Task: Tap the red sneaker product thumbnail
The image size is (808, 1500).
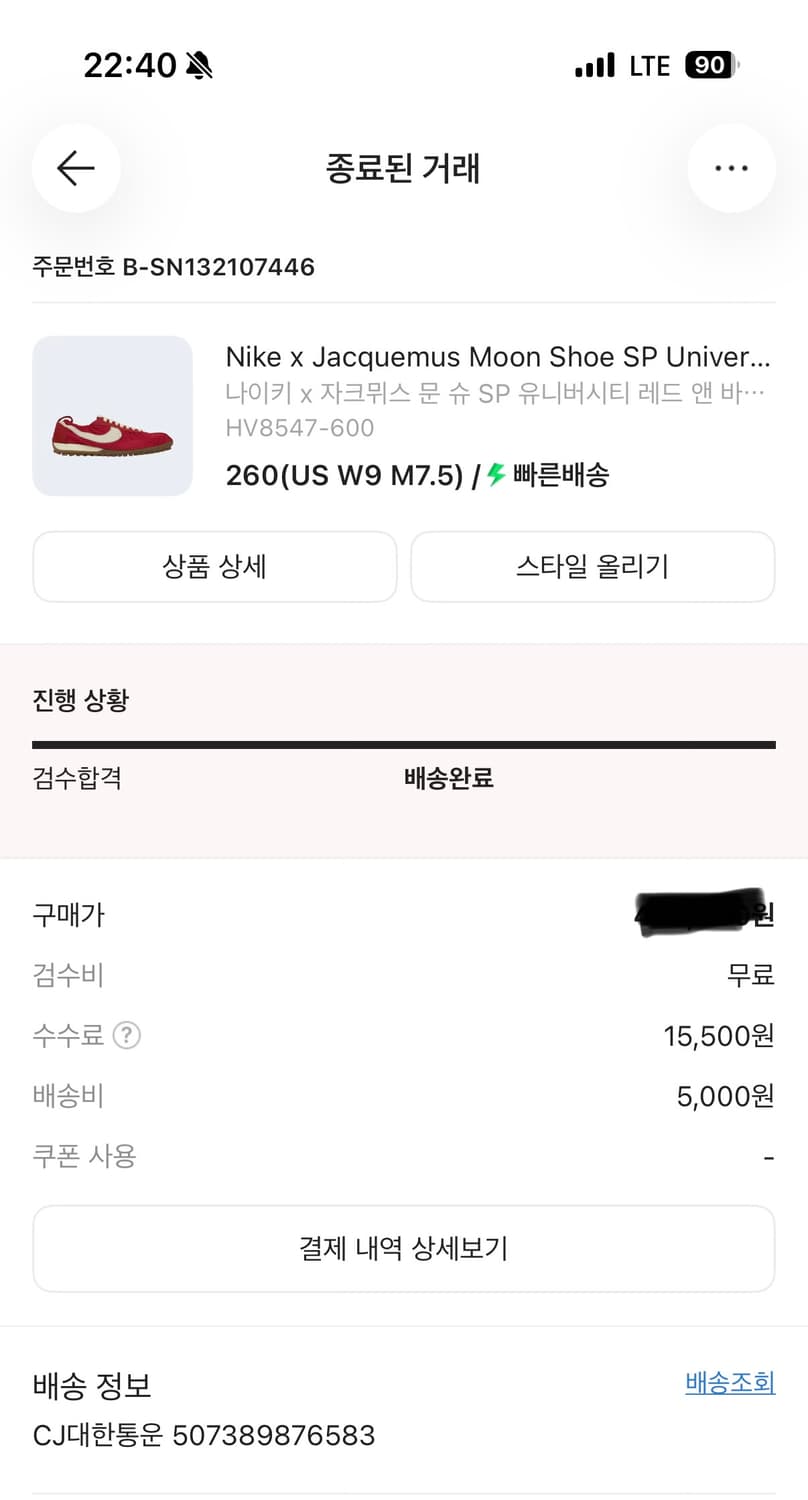Action: click(x=113, y=416)
